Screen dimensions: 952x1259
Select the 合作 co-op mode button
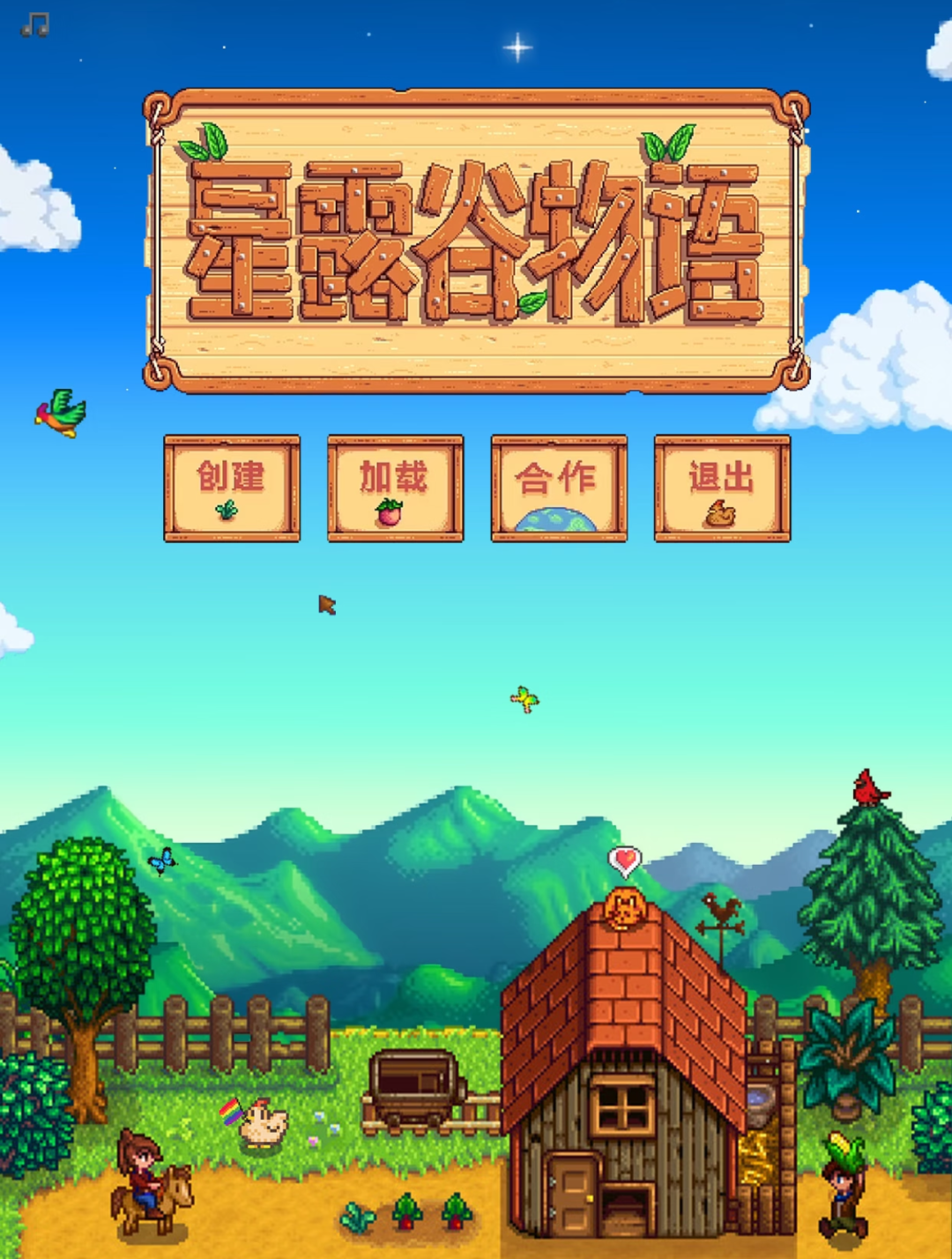click(x=559, y=488)
